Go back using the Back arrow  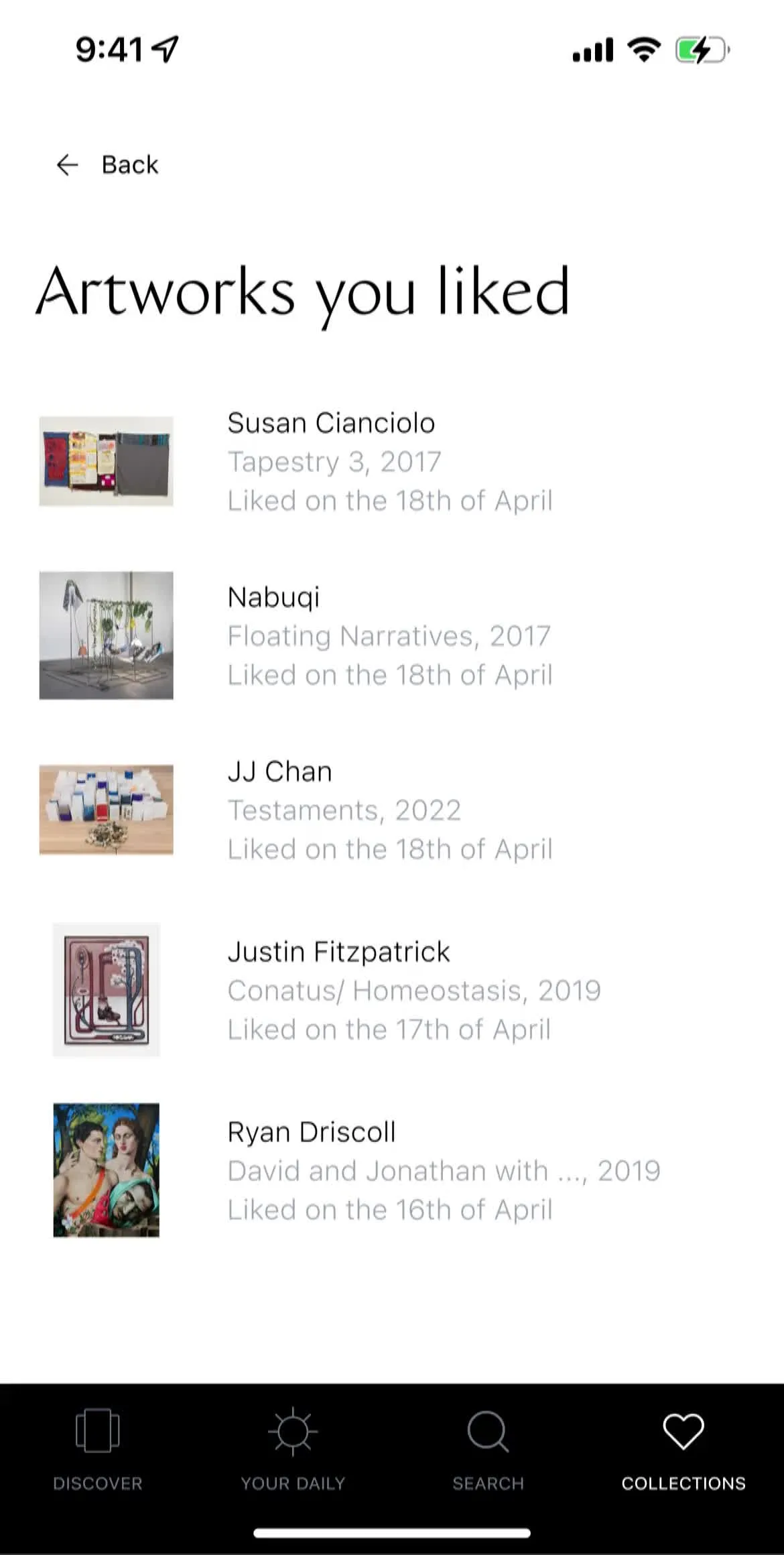tap(107, 165)
